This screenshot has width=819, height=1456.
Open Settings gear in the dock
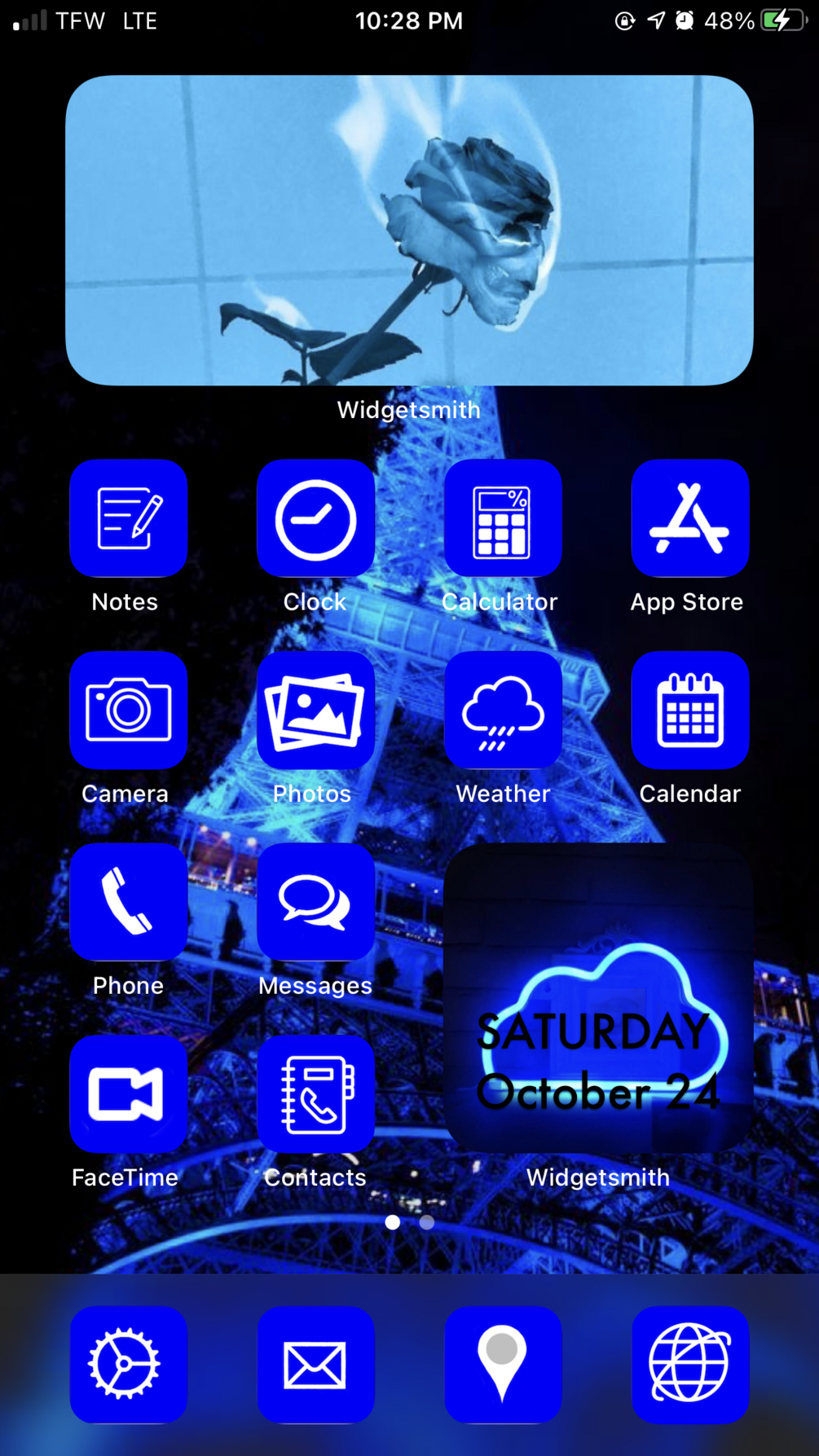tap(128, 1364)
